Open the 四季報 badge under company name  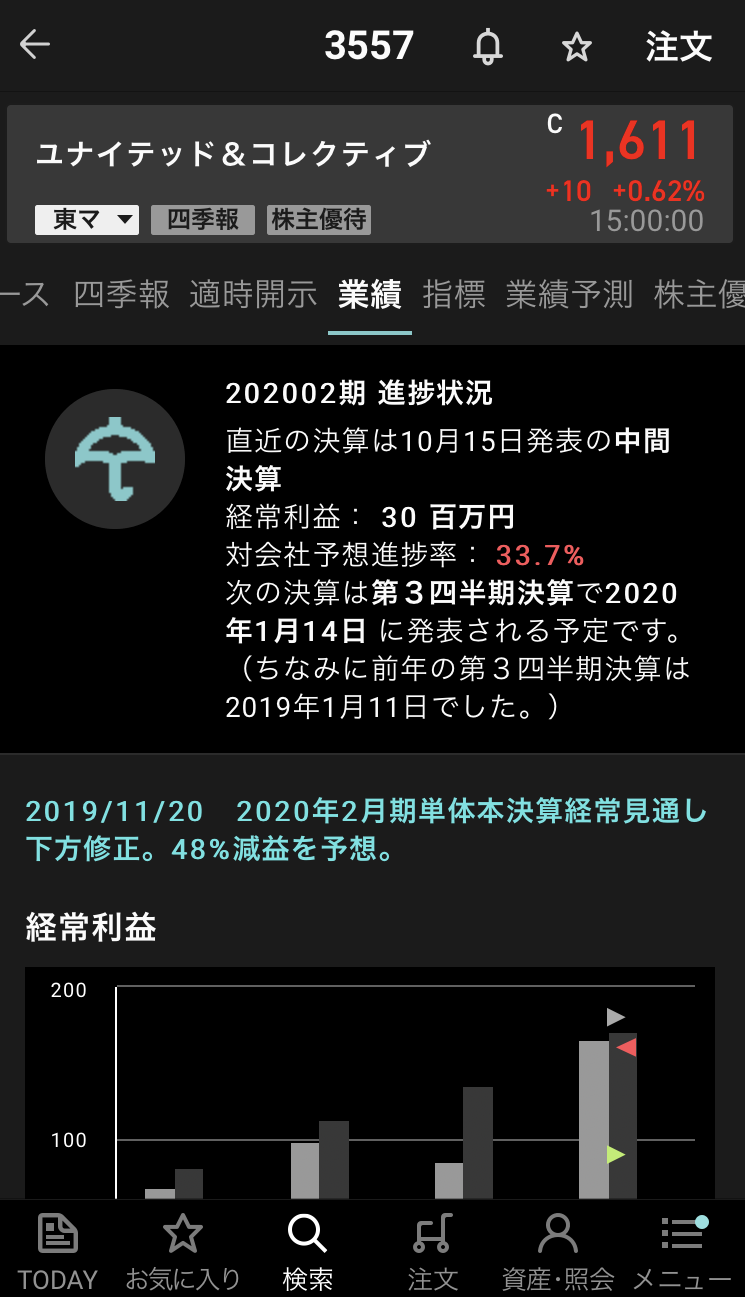tap(203, 220)
